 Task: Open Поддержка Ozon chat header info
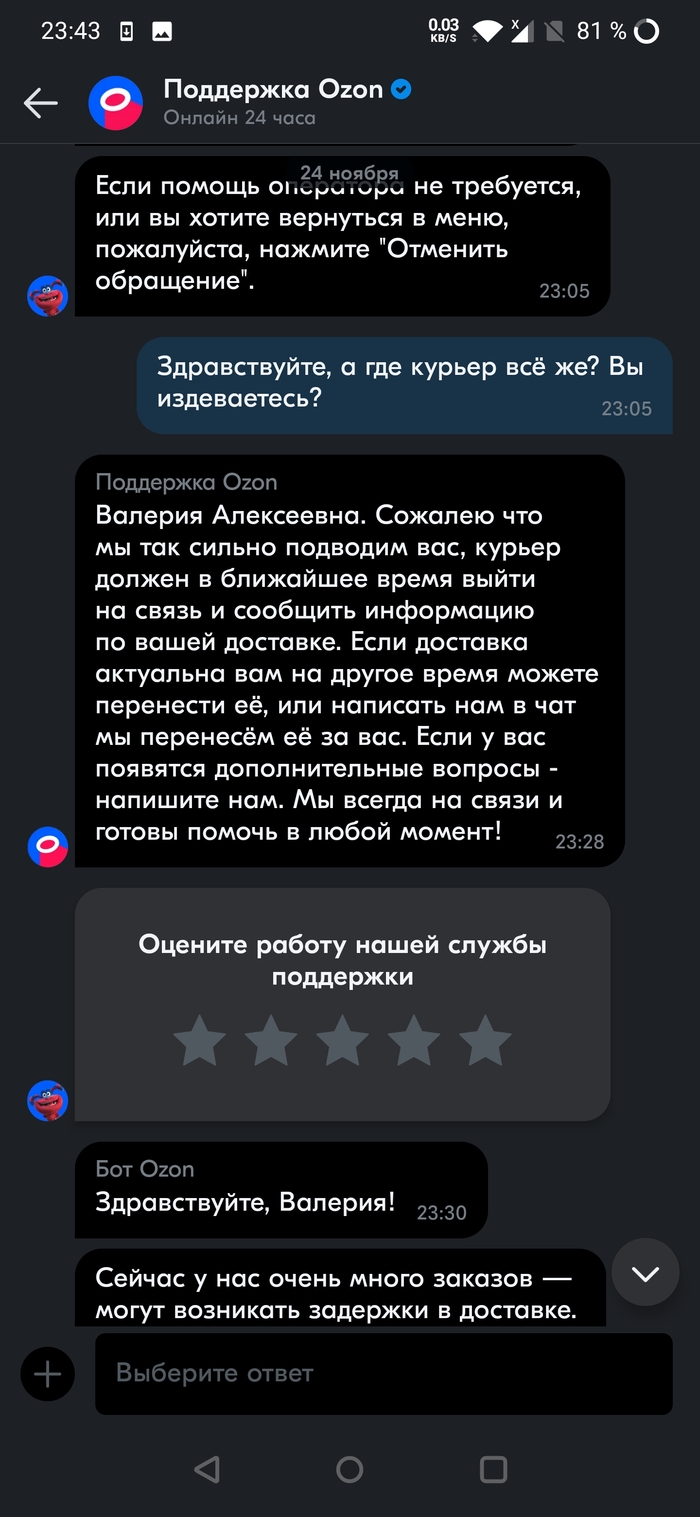coord(273,102)
